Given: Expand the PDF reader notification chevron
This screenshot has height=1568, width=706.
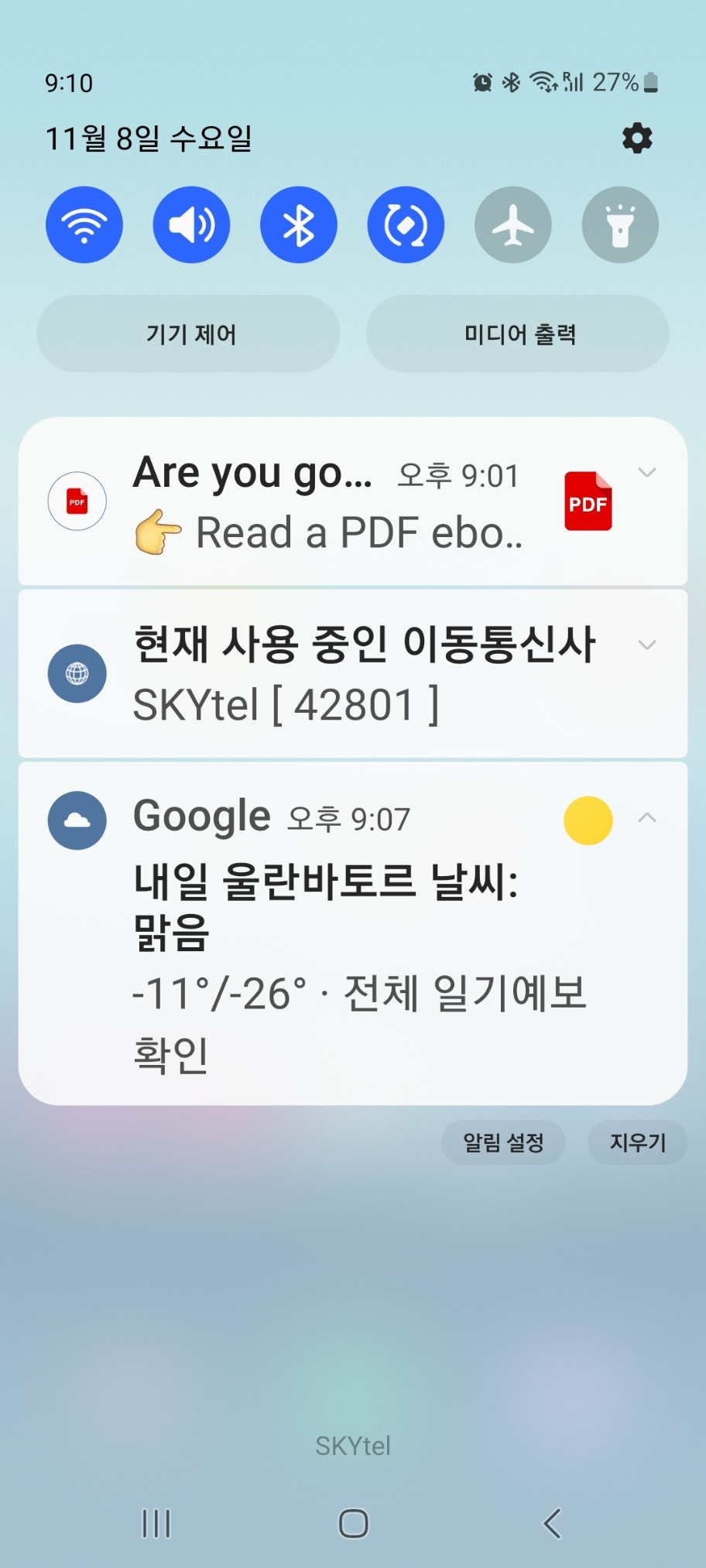Looking at the screenshot, I should click(x=647, y=472).
